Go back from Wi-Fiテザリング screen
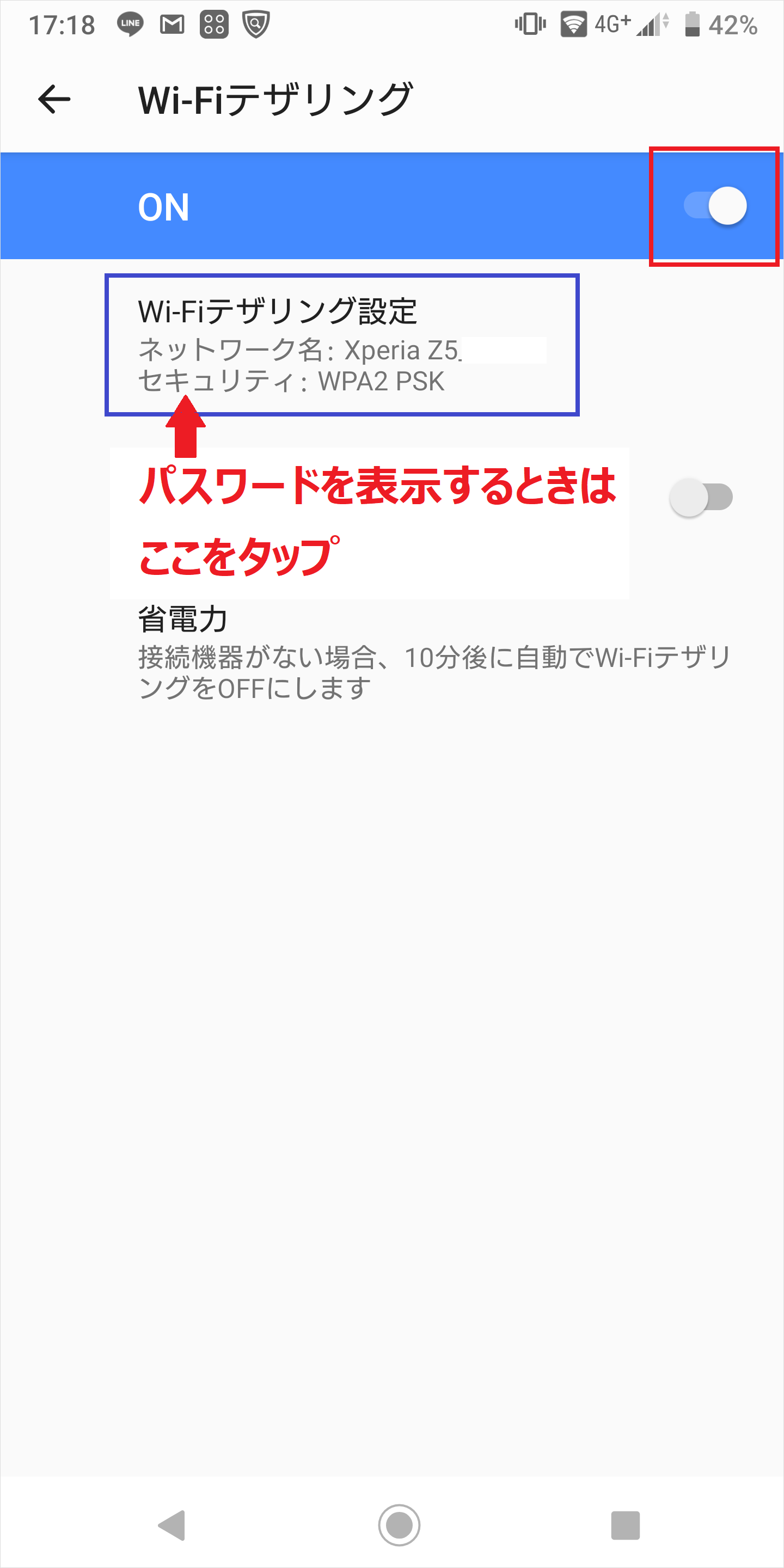 point(54,99)
